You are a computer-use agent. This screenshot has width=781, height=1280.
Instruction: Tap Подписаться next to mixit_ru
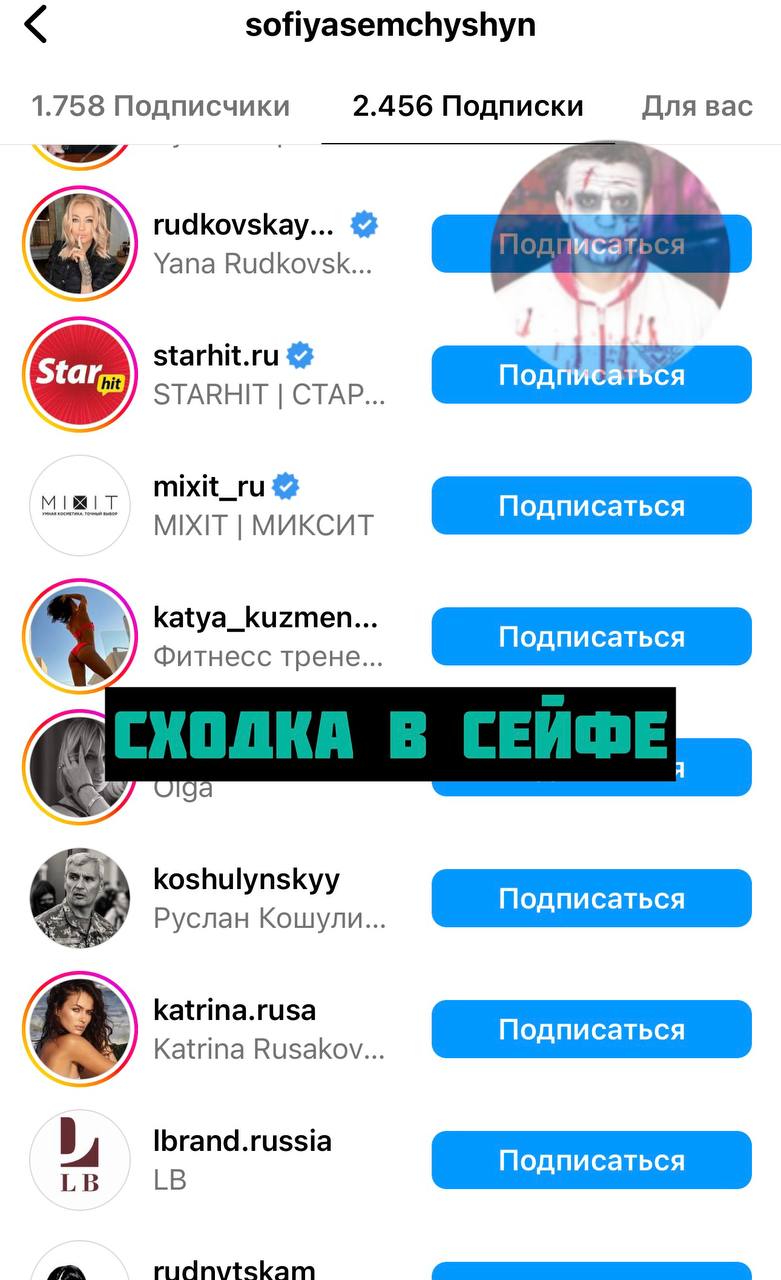pyautogui.click(x=591, y=506)
